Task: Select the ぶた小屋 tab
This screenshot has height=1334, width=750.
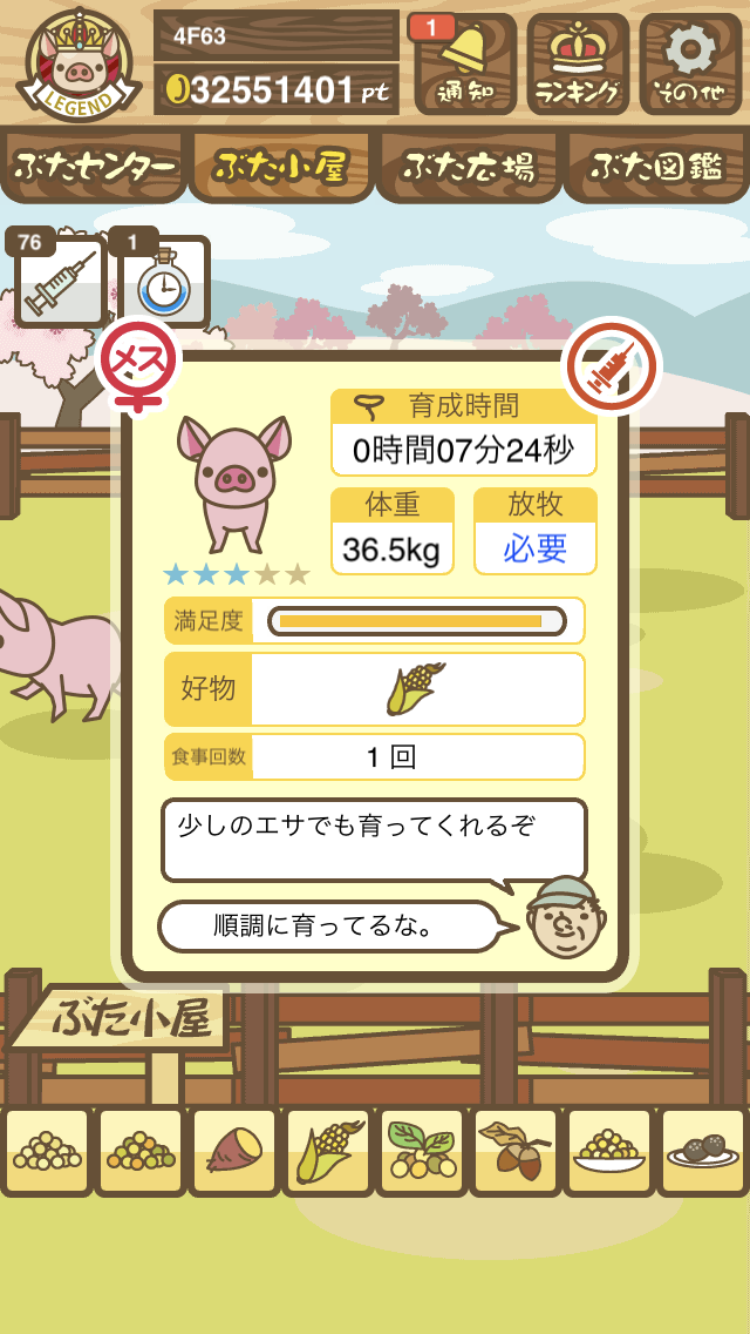Action: click(x=281, y=166)
